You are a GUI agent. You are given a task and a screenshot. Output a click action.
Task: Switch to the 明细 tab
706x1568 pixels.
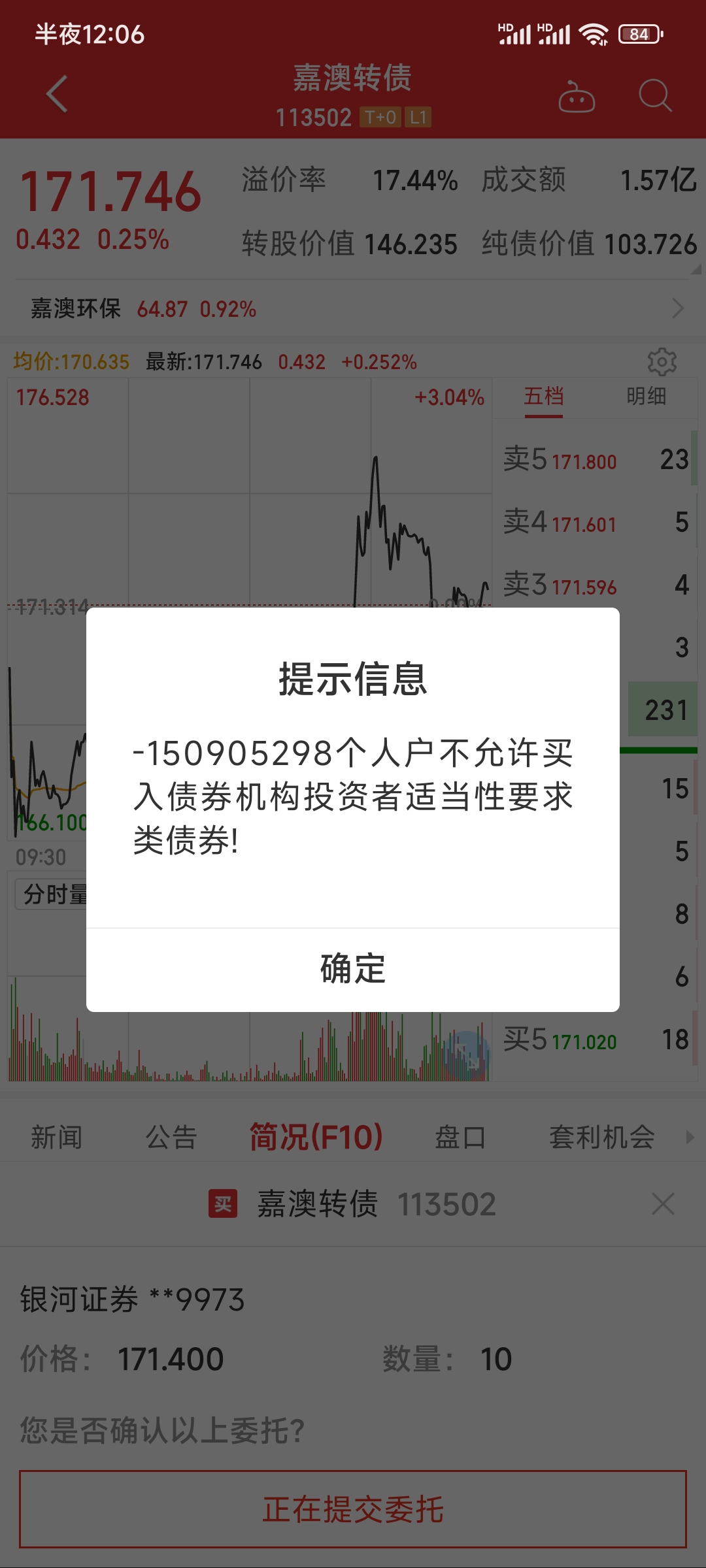point(646,396)
